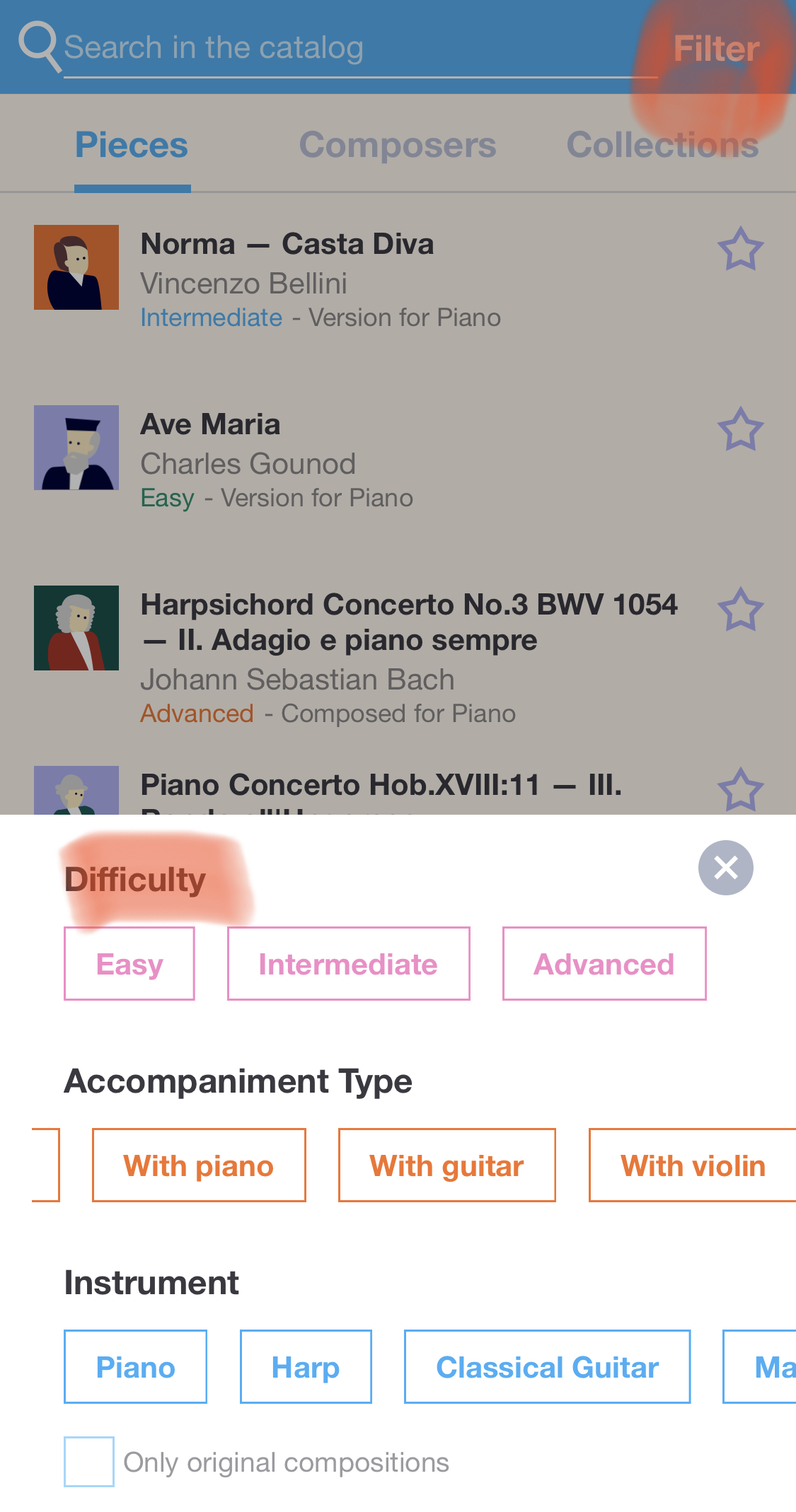Filter by Piano instrument

point(135,1366)
